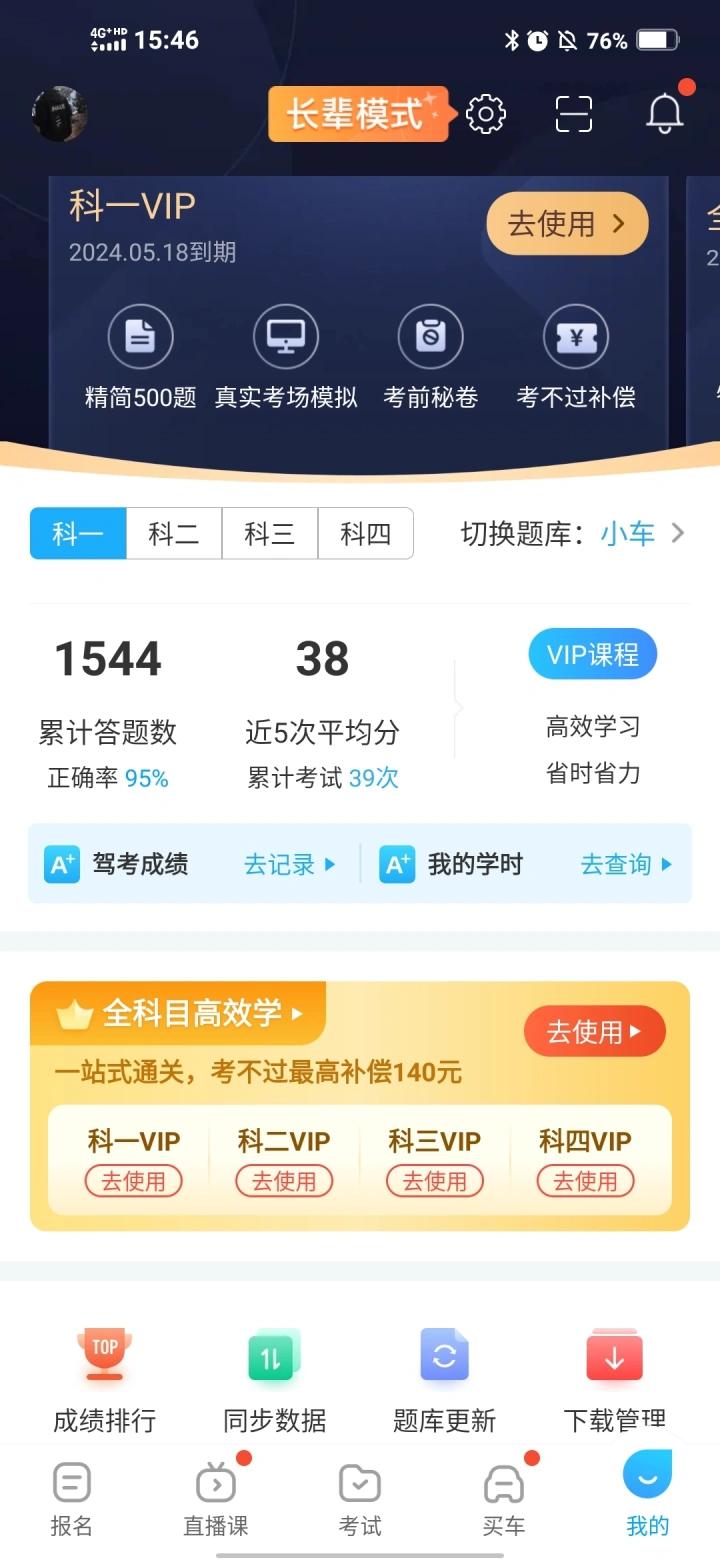Image resolution: width=720 pixels, height=1560 pixels.
Task: Open the scan code icon
Action: 574,114
